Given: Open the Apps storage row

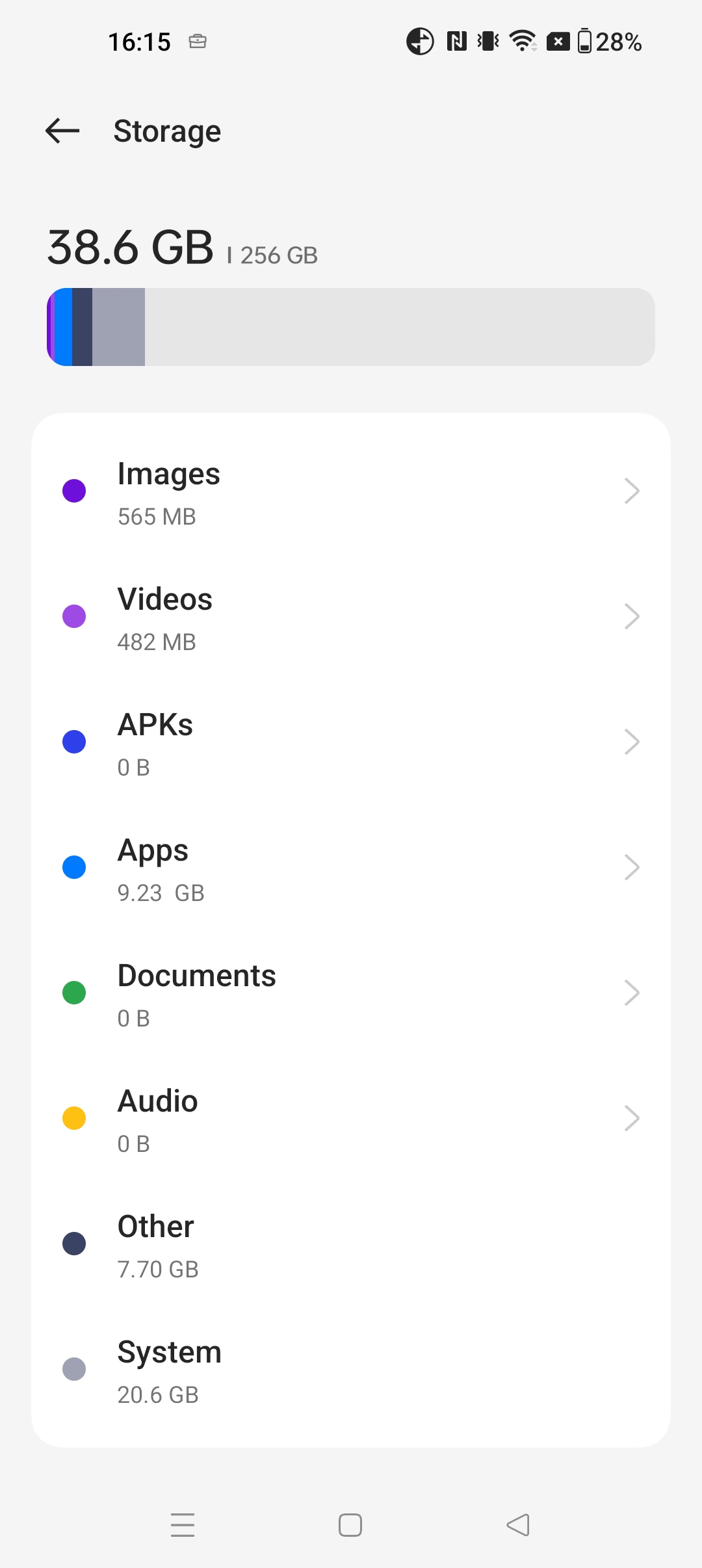Looking at the screenshot, I should pyautogui.click(x=351, y=869).
